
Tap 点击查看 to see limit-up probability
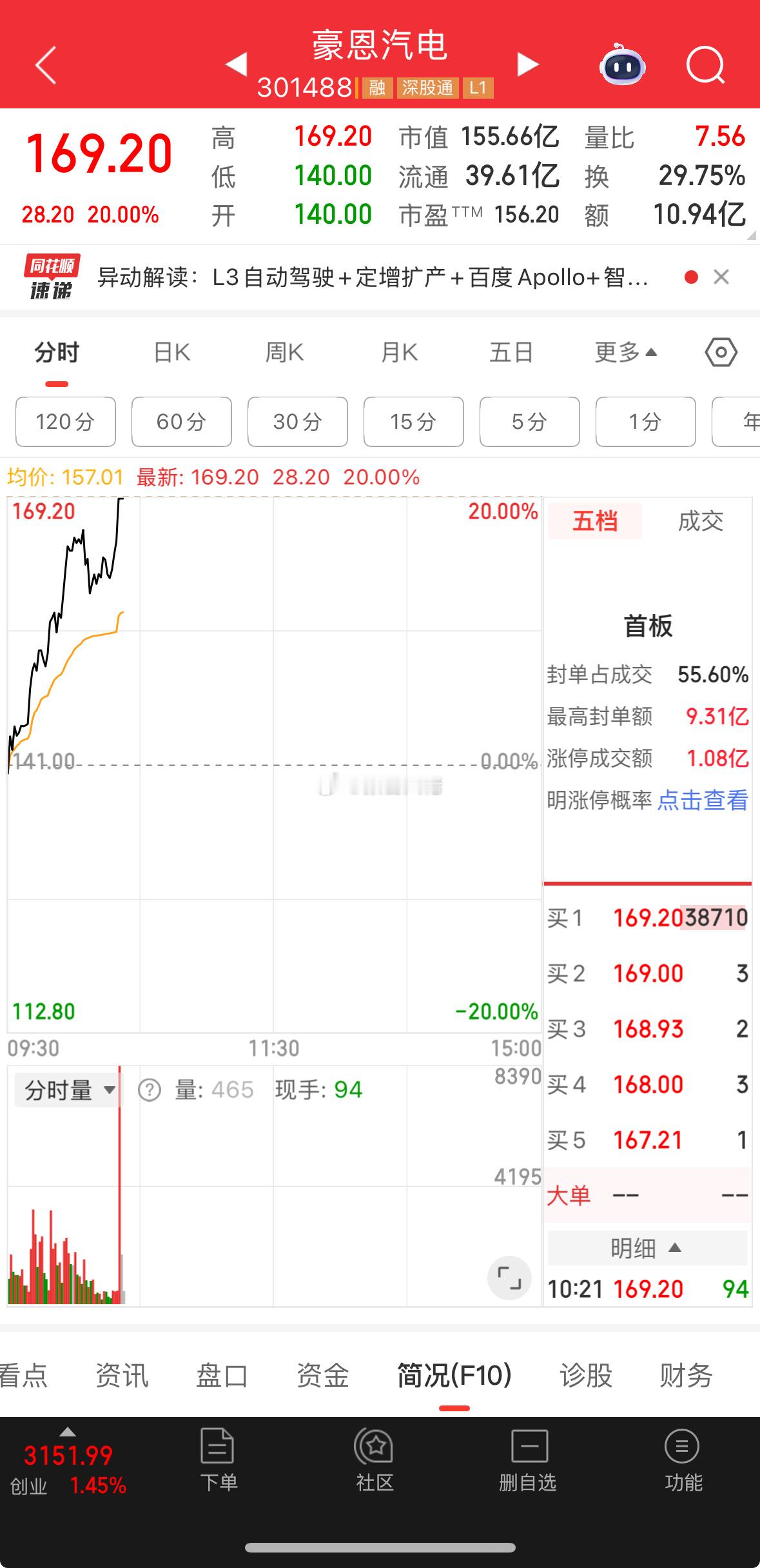[703, 800]
